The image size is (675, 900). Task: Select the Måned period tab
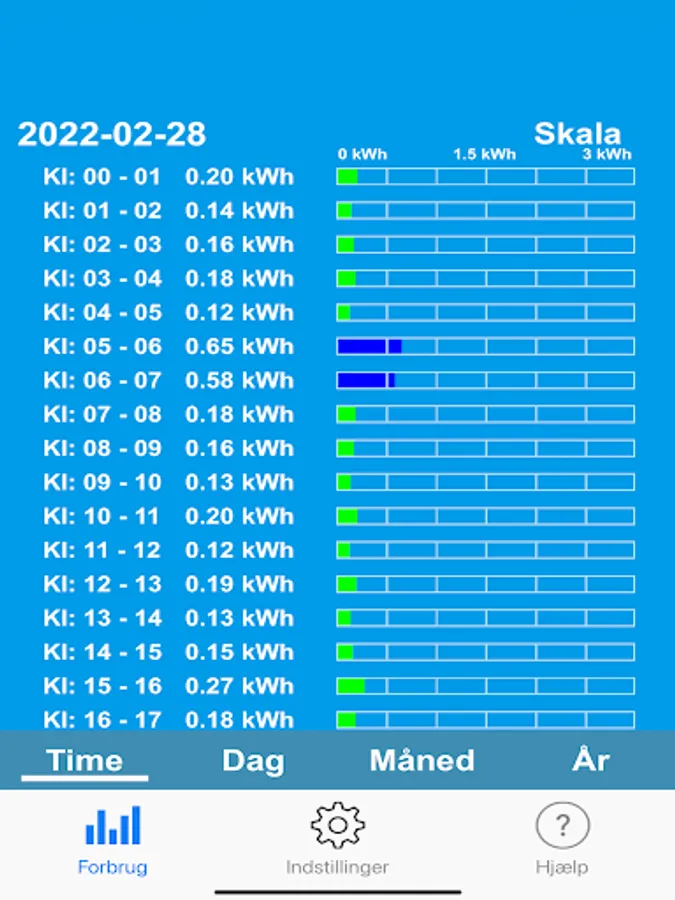pyautogui.click(x=422, y=760)
